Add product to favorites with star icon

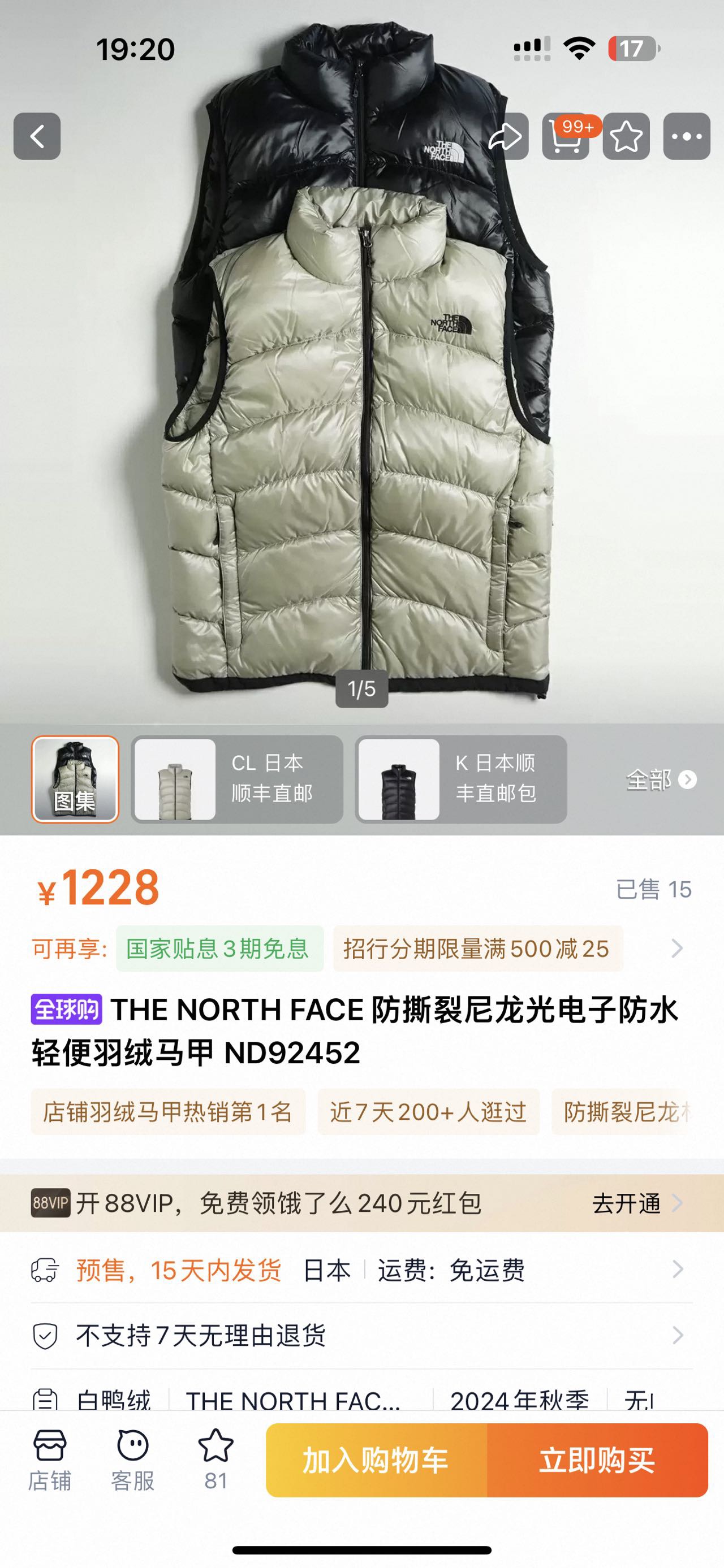(626, 136)
